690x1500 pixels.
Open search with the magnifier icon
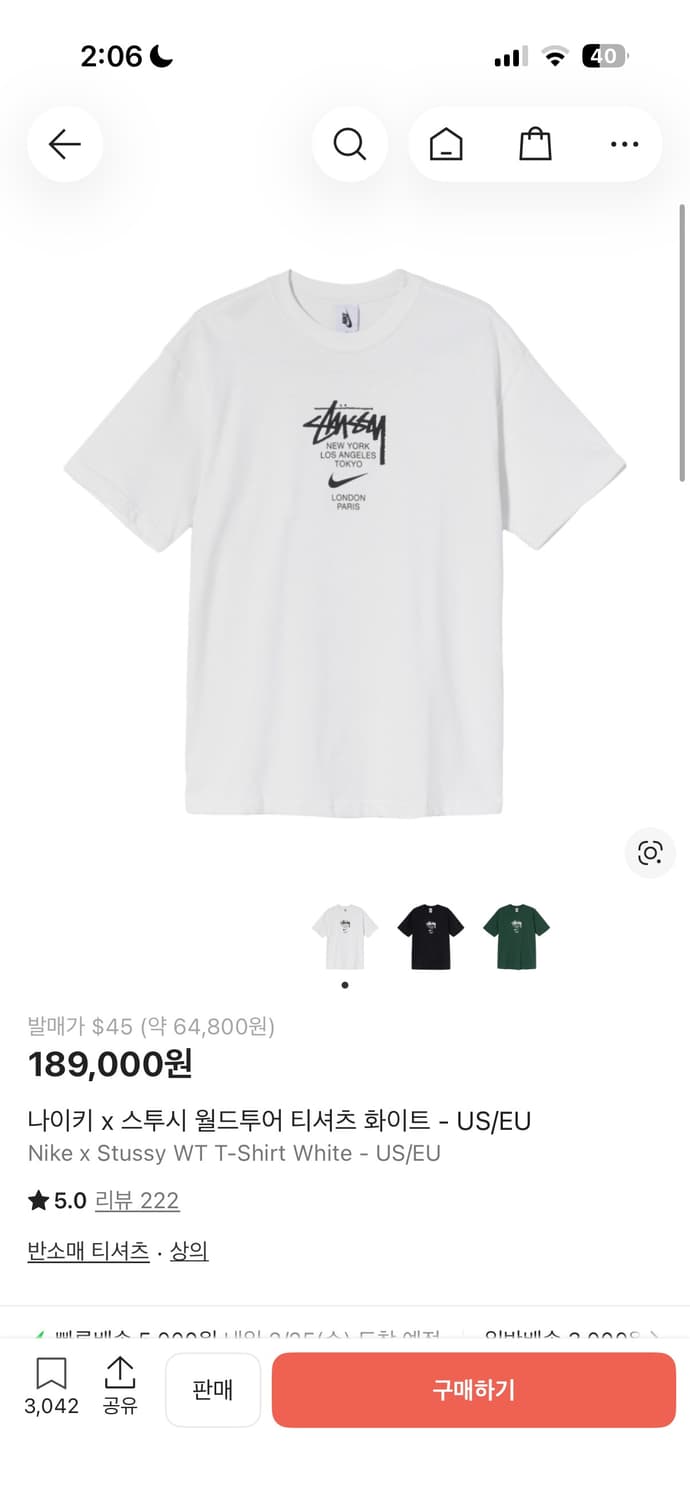point(349,145)
